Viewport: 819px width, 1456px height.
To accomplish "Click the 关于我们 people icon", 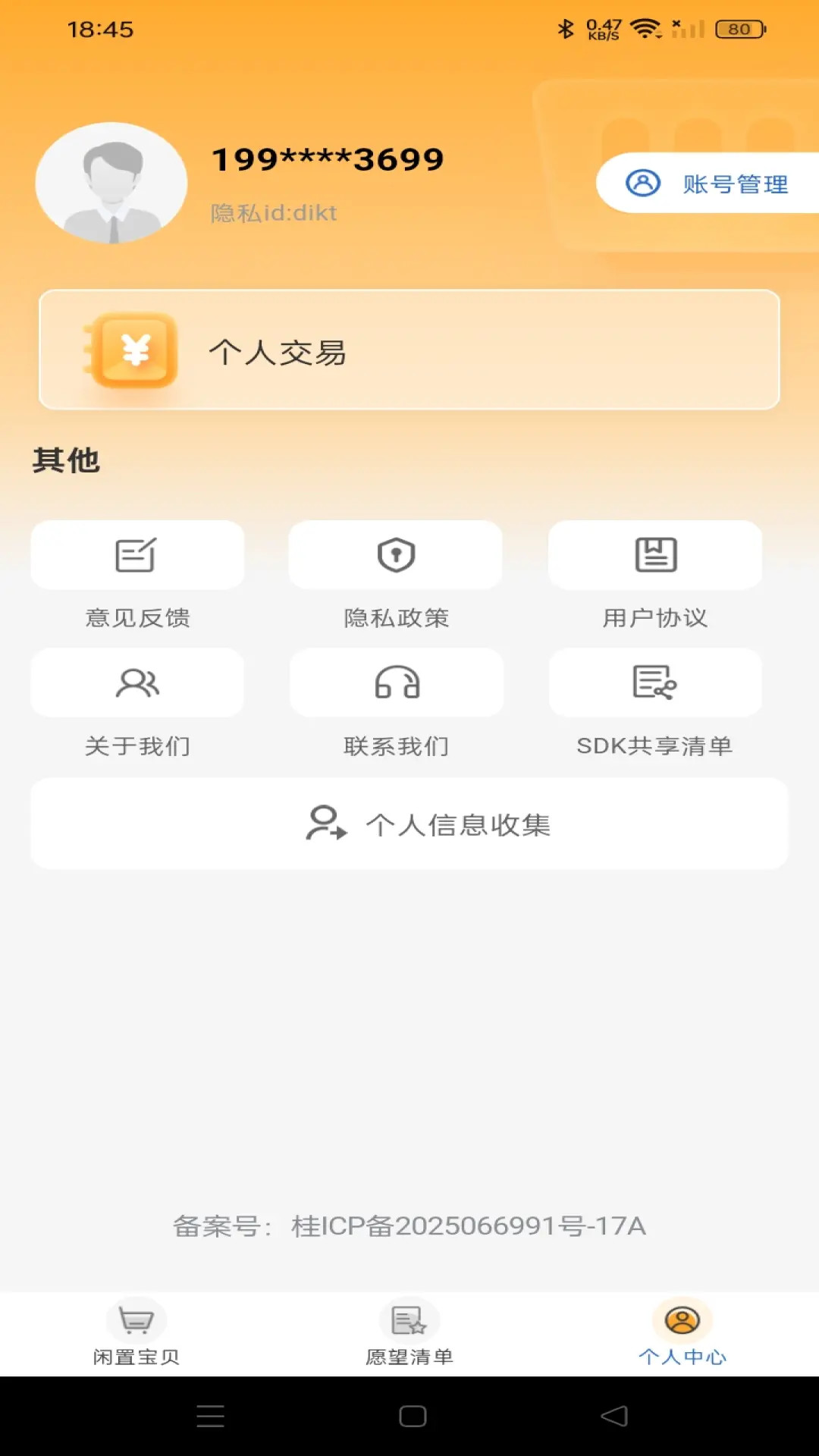I will point(137,682).
